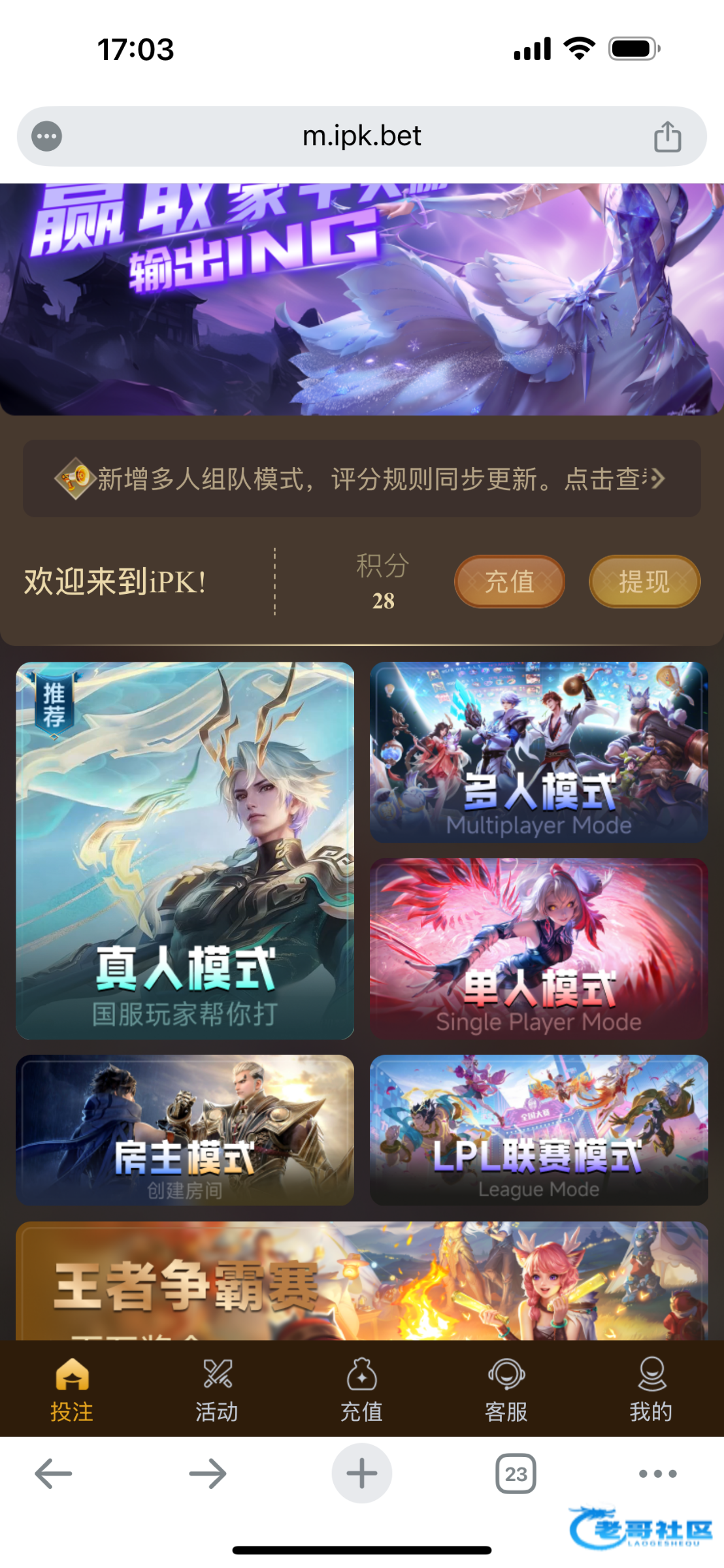Viewport: 724px width, 1568px height.
Task: Go to the 我的 profile tab
Action: pyautogui.click(x=651, y=1389)
